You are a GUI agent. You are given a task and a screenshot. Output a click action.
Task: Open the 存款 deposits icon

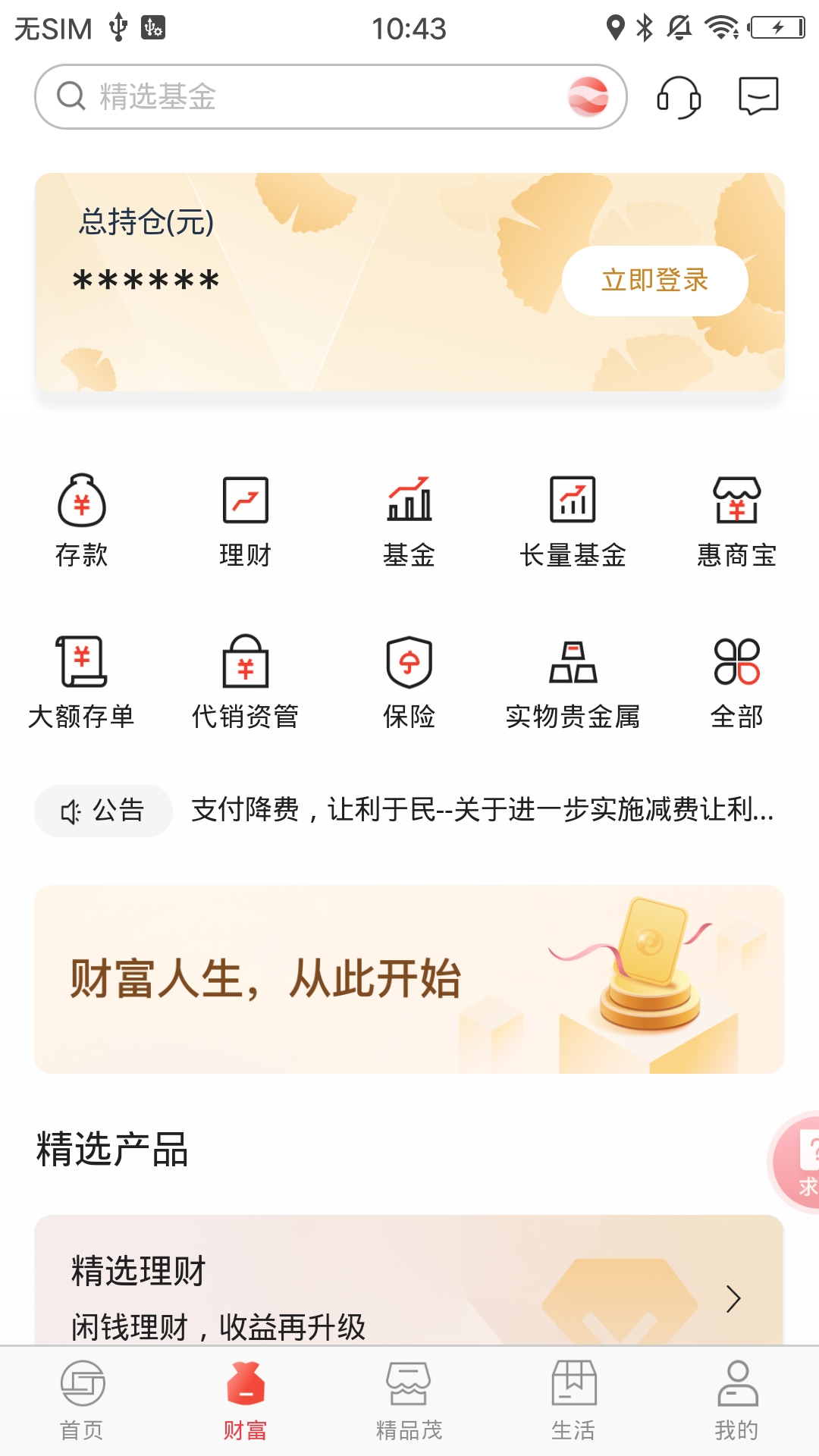(x=82, y=519)
